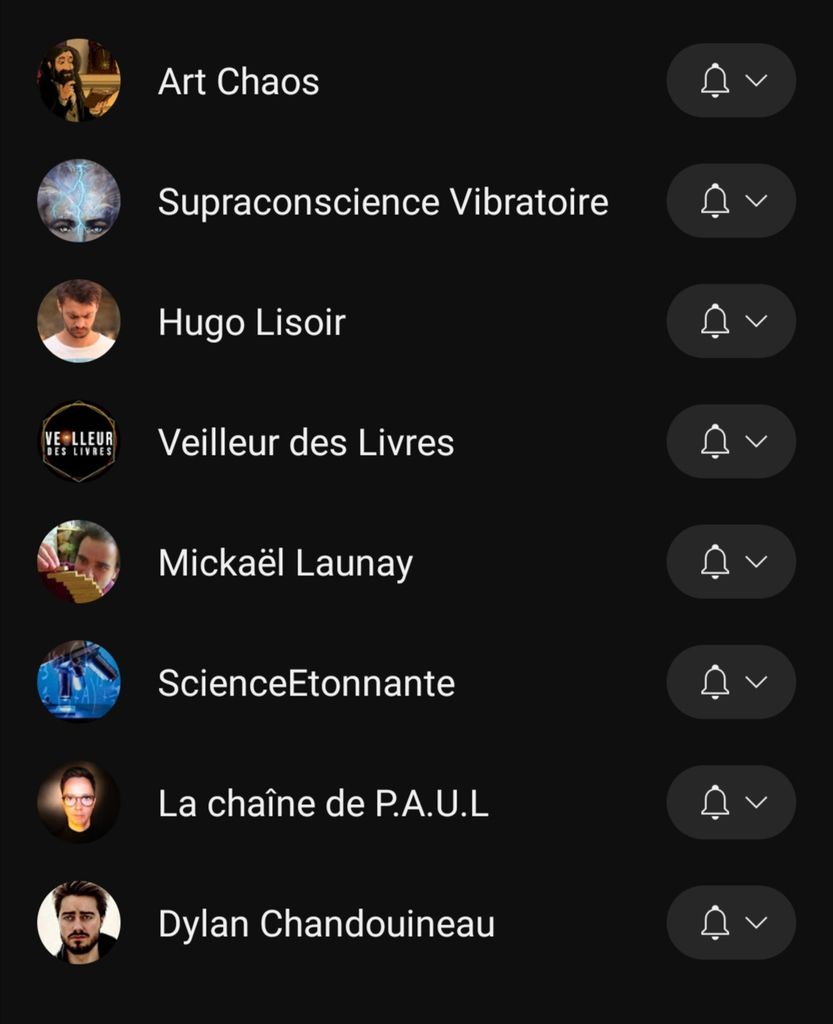Open the Supraconscience Vibratoire channel
Image resolution: width=833 pixels, height=1024 pixels.
click(x=382, y=202)
